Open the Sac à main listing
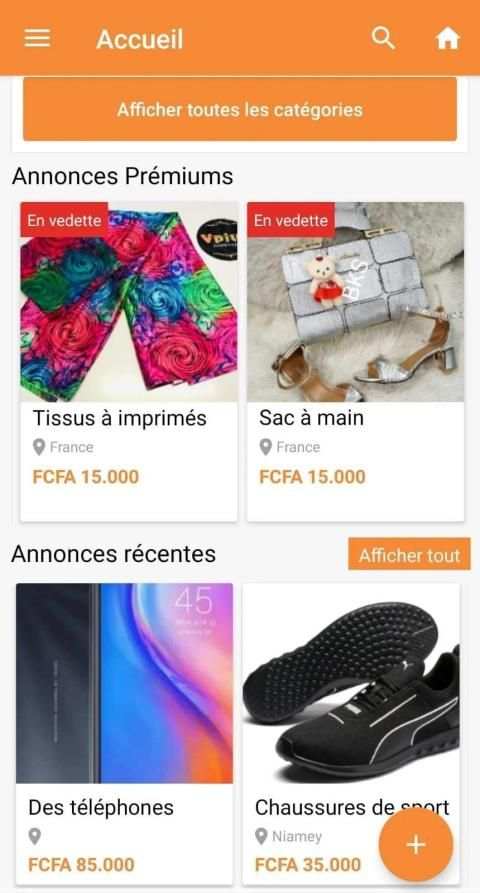The image size is (480, 893). [x=355, y=362]
